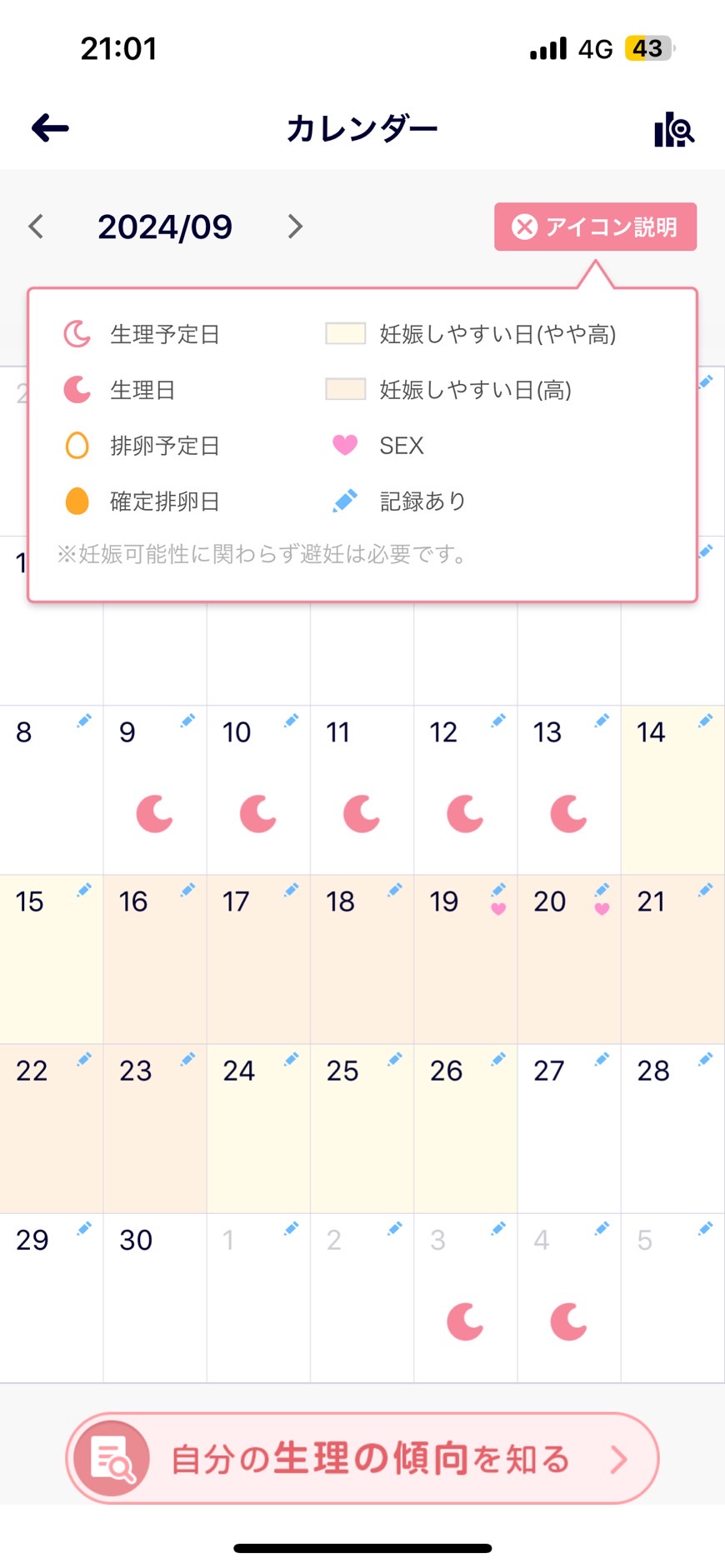725x1568 pixels.
Task: Open 自分の生理の傾向を知る banner
Action: click(x=362, y=1459)
